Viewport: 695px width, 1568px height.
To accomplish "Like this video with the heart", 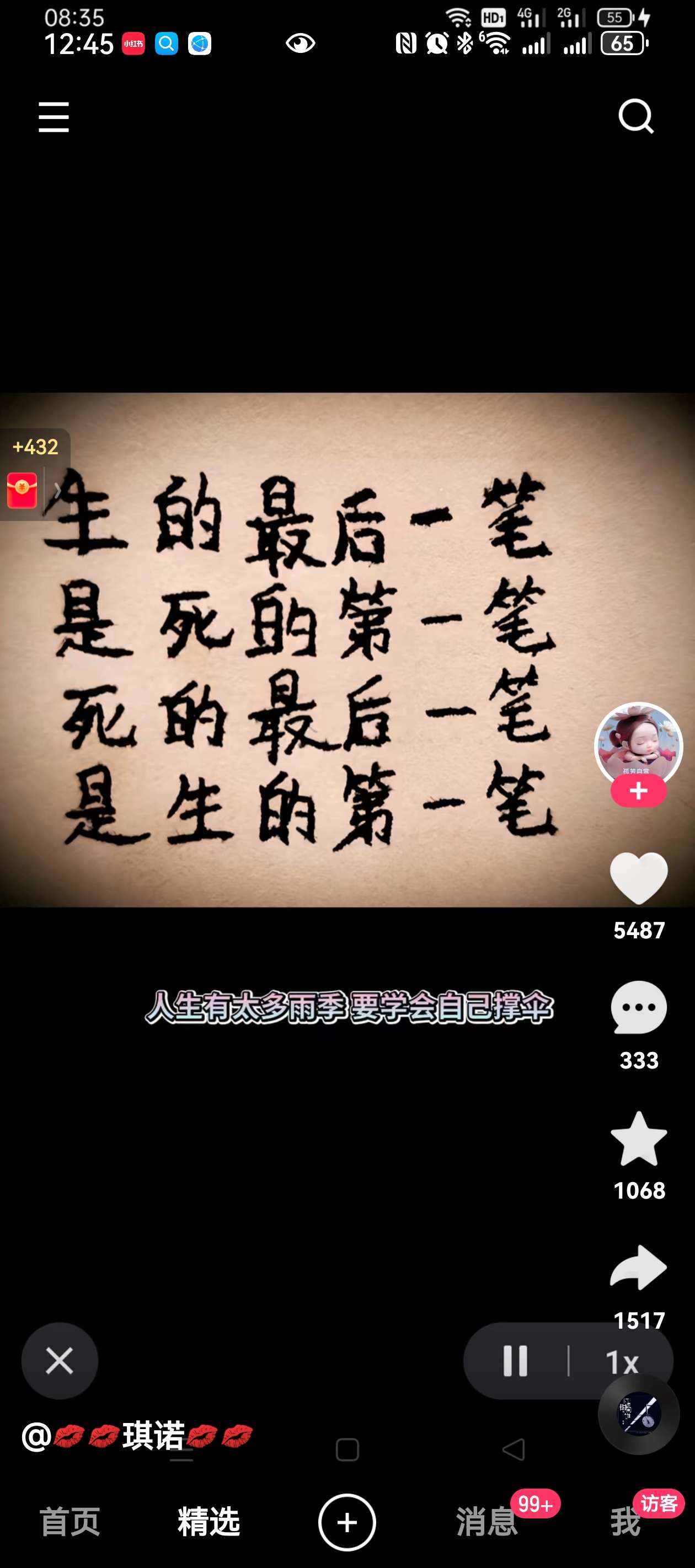I will [638, 877].
